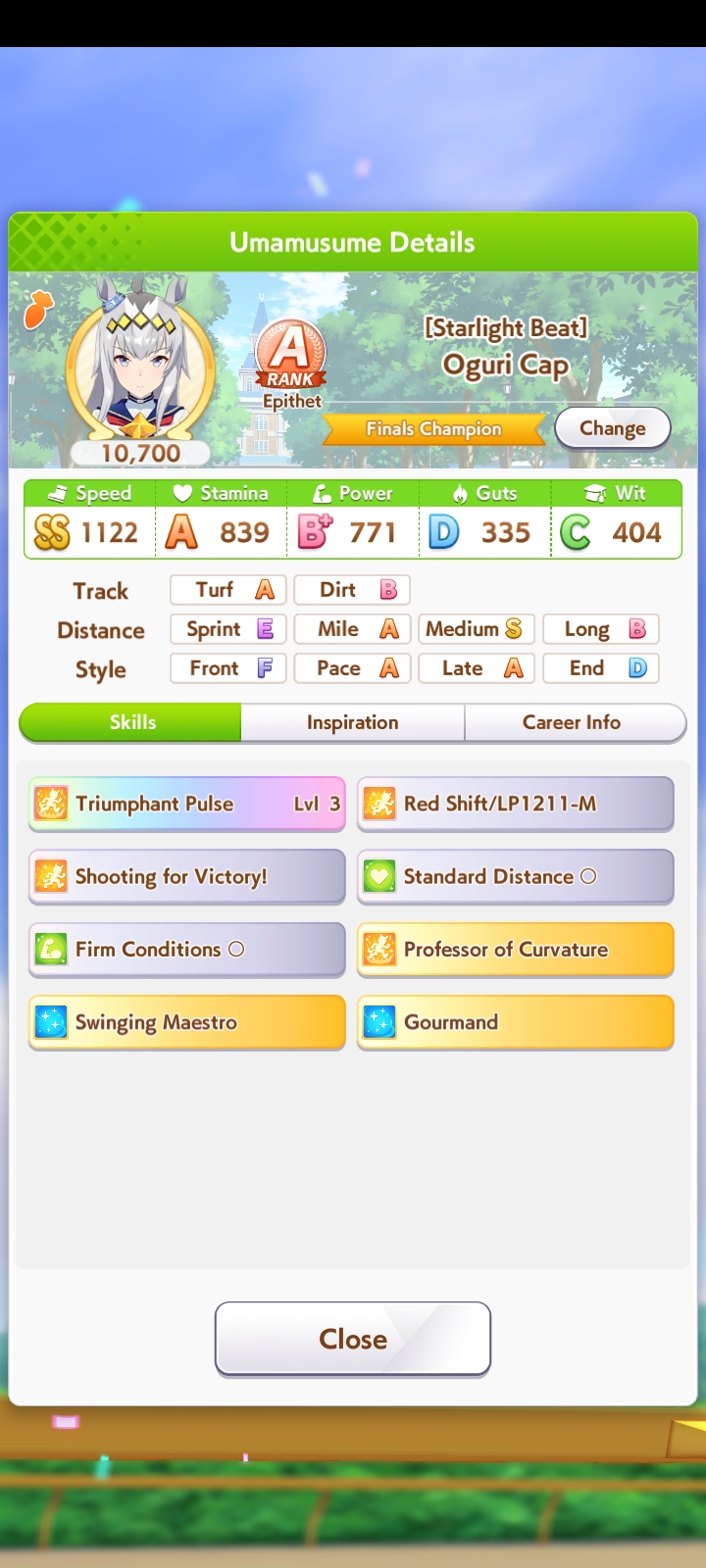706x1568 pixels.
Task: Show Shooting for Victory! skill info
Action: click(x=186, y=876)
